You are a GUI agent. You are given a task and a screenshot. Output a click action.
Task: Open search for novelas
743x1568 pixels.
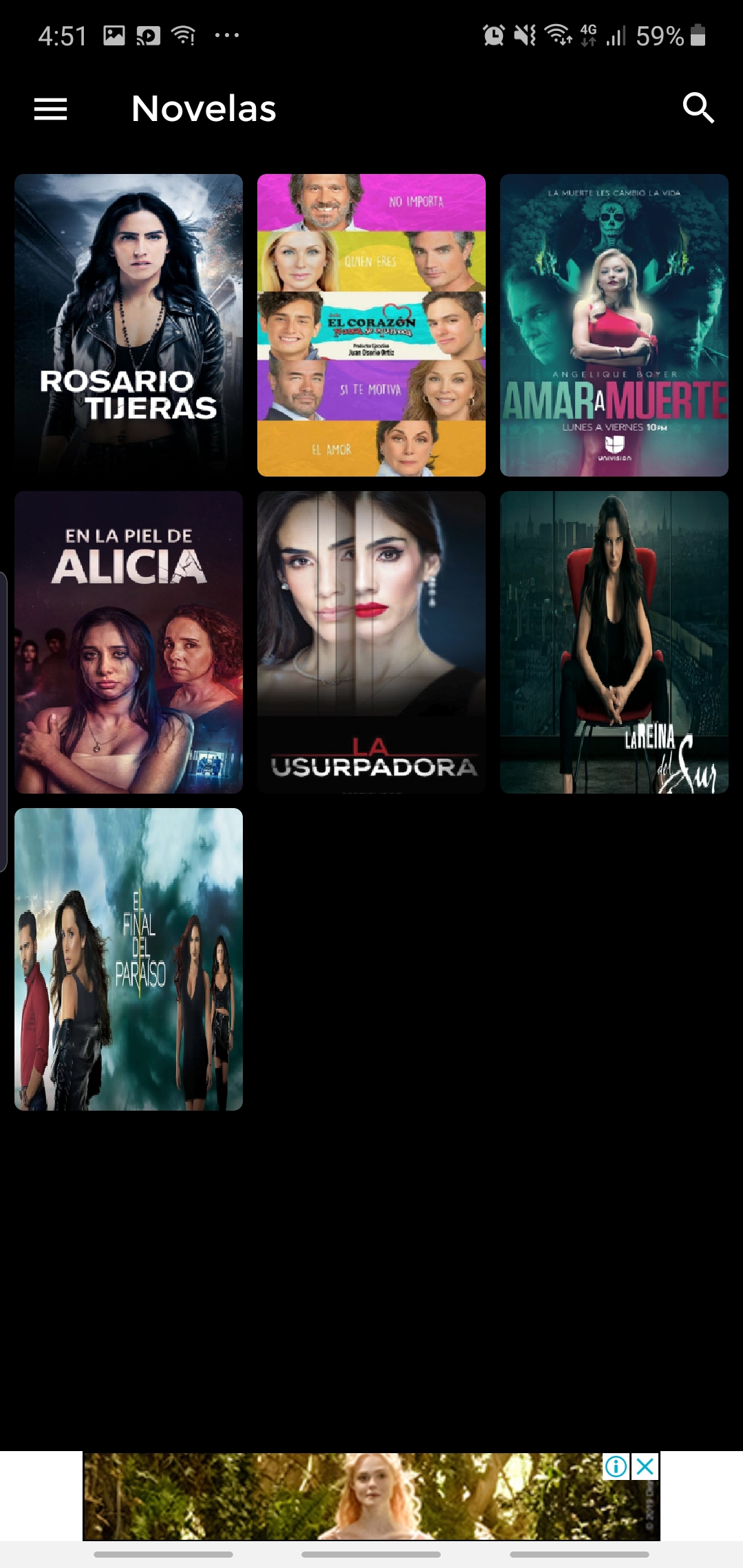[x=698, y=108]
